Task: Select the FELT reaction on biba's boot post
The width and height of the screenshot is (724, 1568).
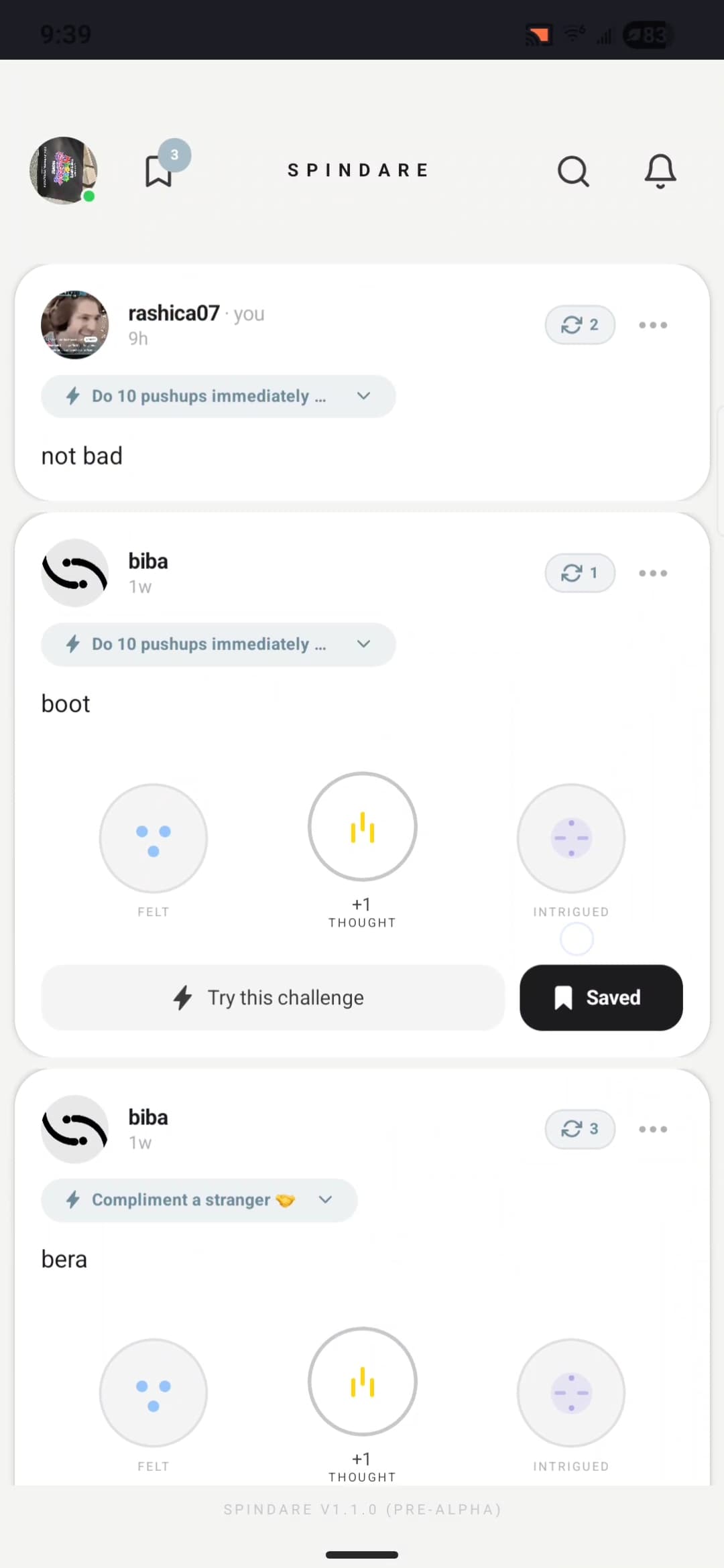Action: point(153,838)
